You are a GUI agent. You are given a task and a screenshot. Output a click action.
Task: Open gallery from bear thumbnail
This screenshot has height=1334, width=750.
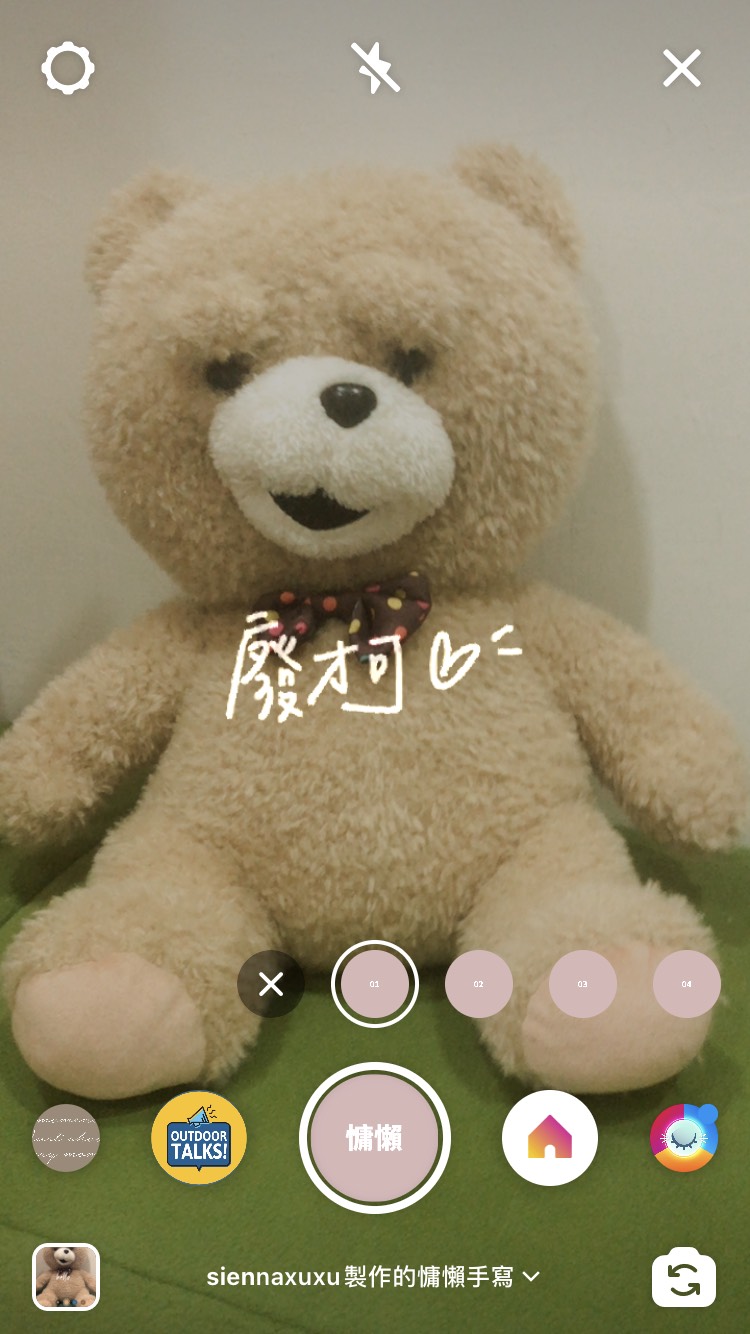click(66, 1276)
